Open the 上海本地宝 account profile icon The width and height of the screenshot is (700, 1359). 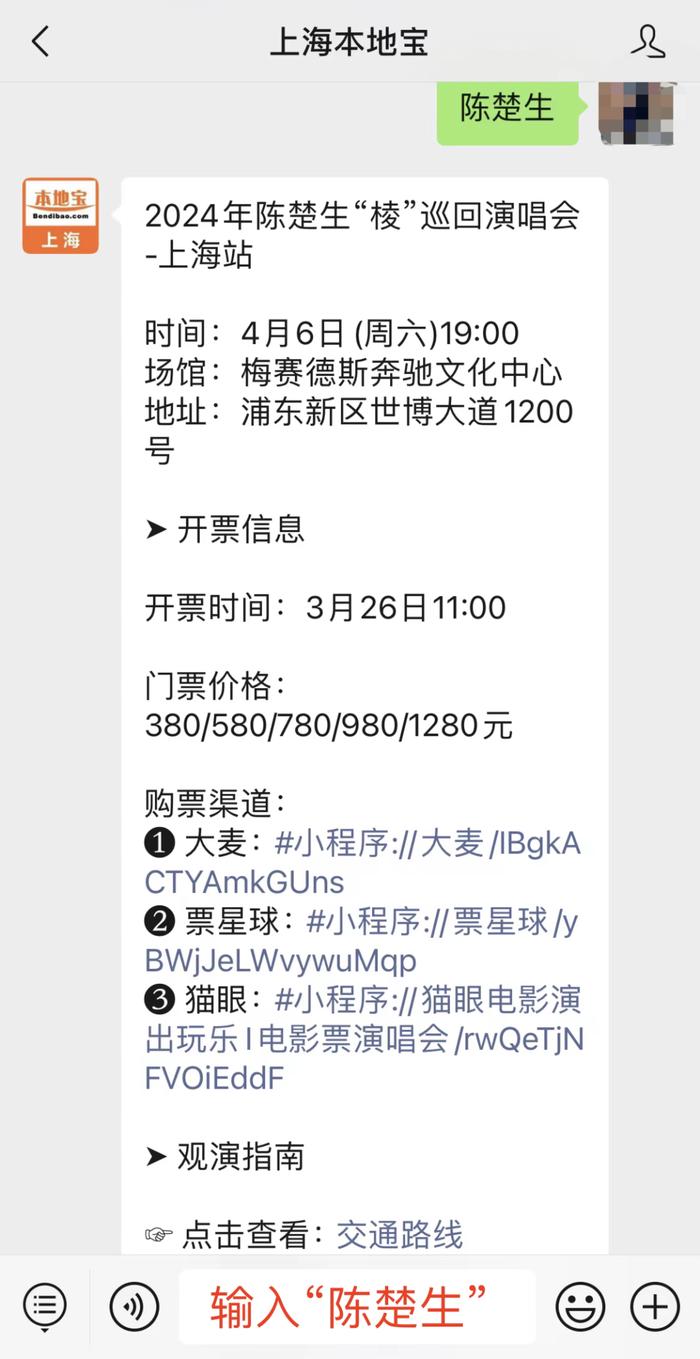click(x=648, y=42)
